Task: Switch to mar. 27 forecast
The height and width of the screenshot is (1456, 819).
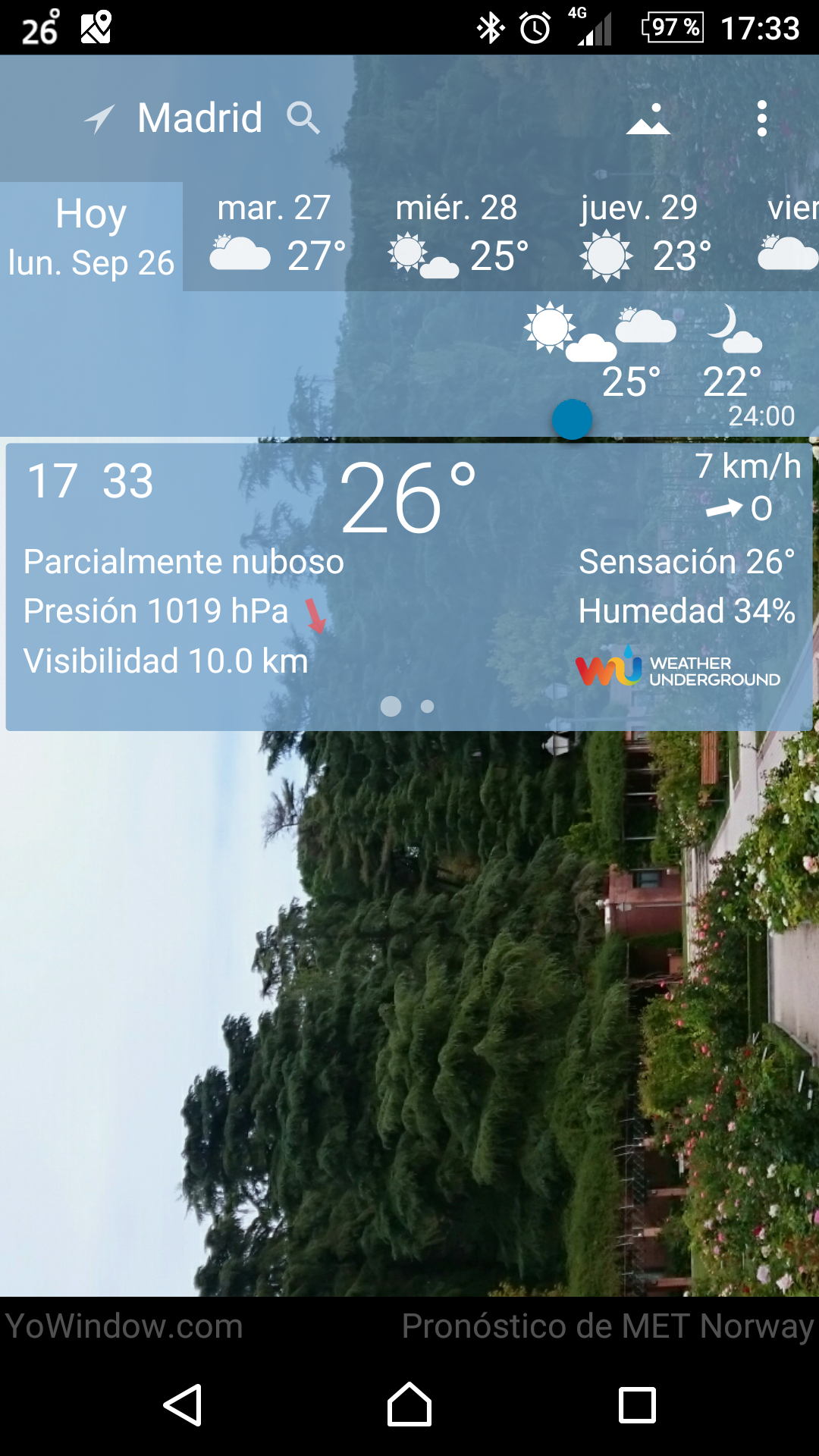Action: pyautogui.click(x=274, y=237)
